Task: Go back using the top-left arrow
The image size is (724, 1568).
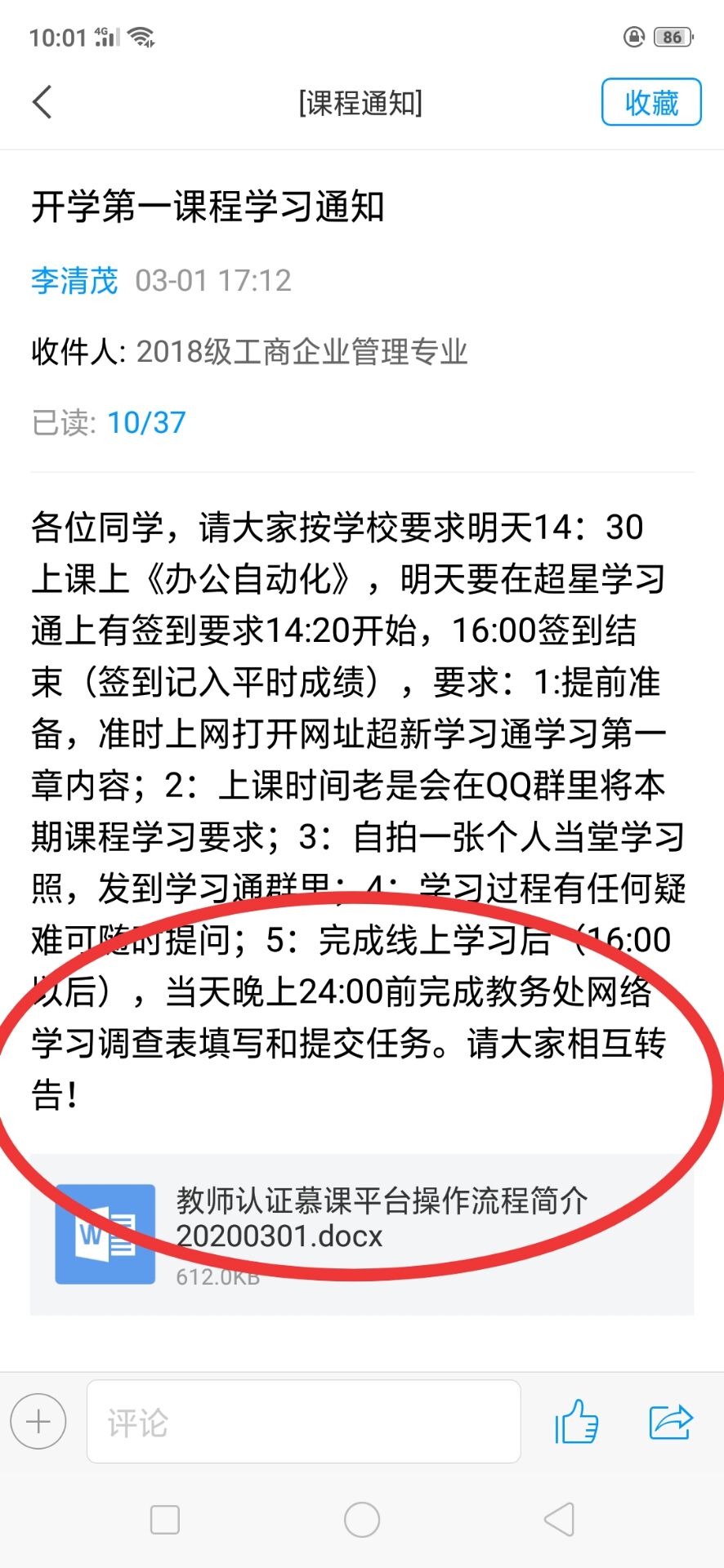Action: [42, 102]
